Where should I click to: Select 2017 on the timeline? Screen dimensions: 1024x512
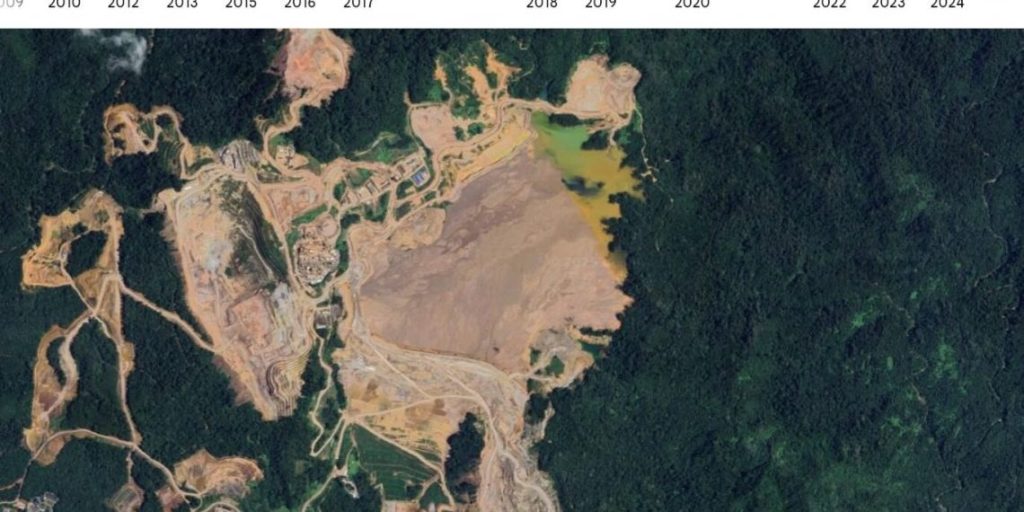coord(359,5)
